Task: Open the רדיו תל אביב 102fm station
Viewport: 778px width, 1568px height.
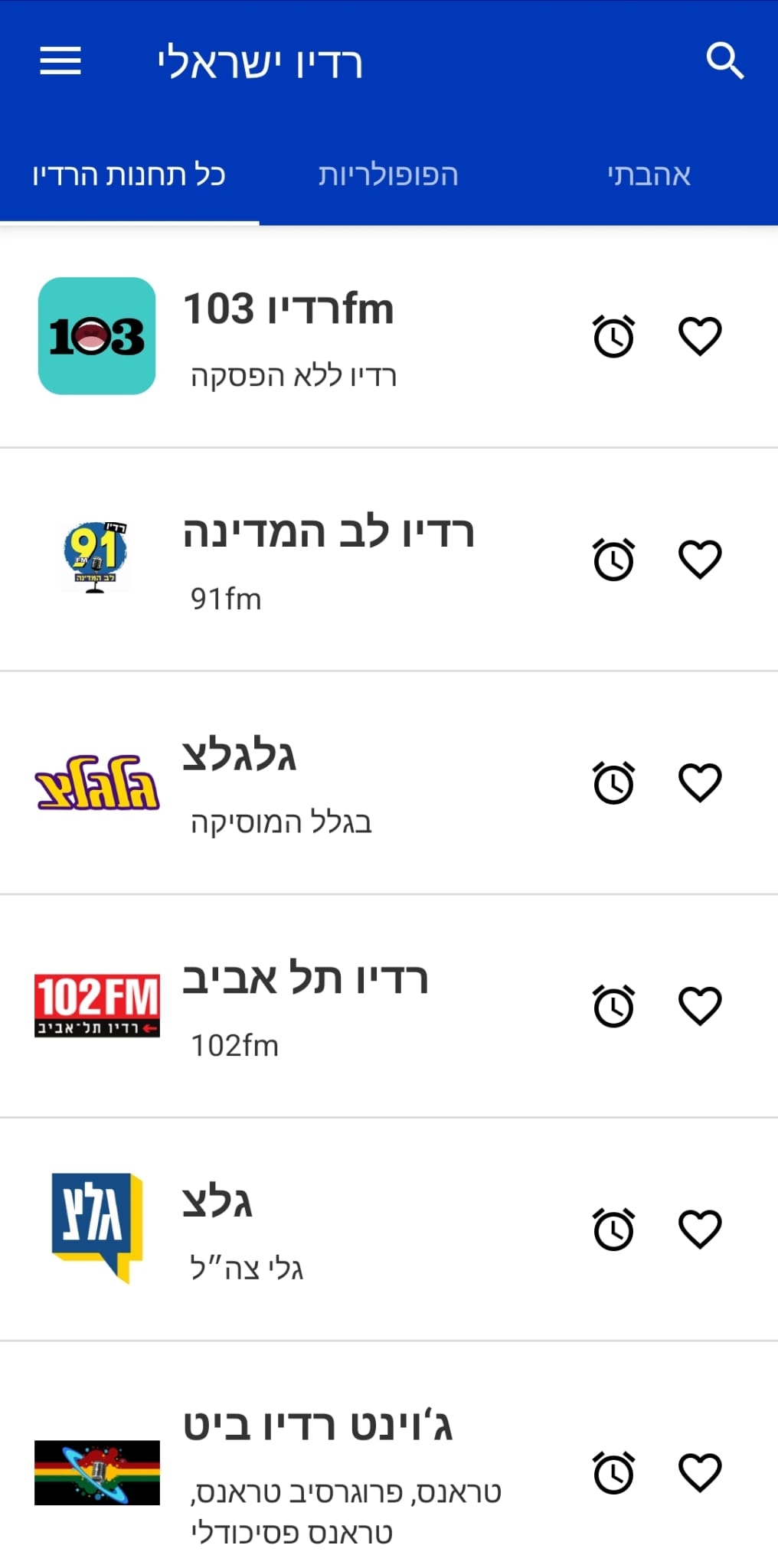Action: pos(306,1007)
